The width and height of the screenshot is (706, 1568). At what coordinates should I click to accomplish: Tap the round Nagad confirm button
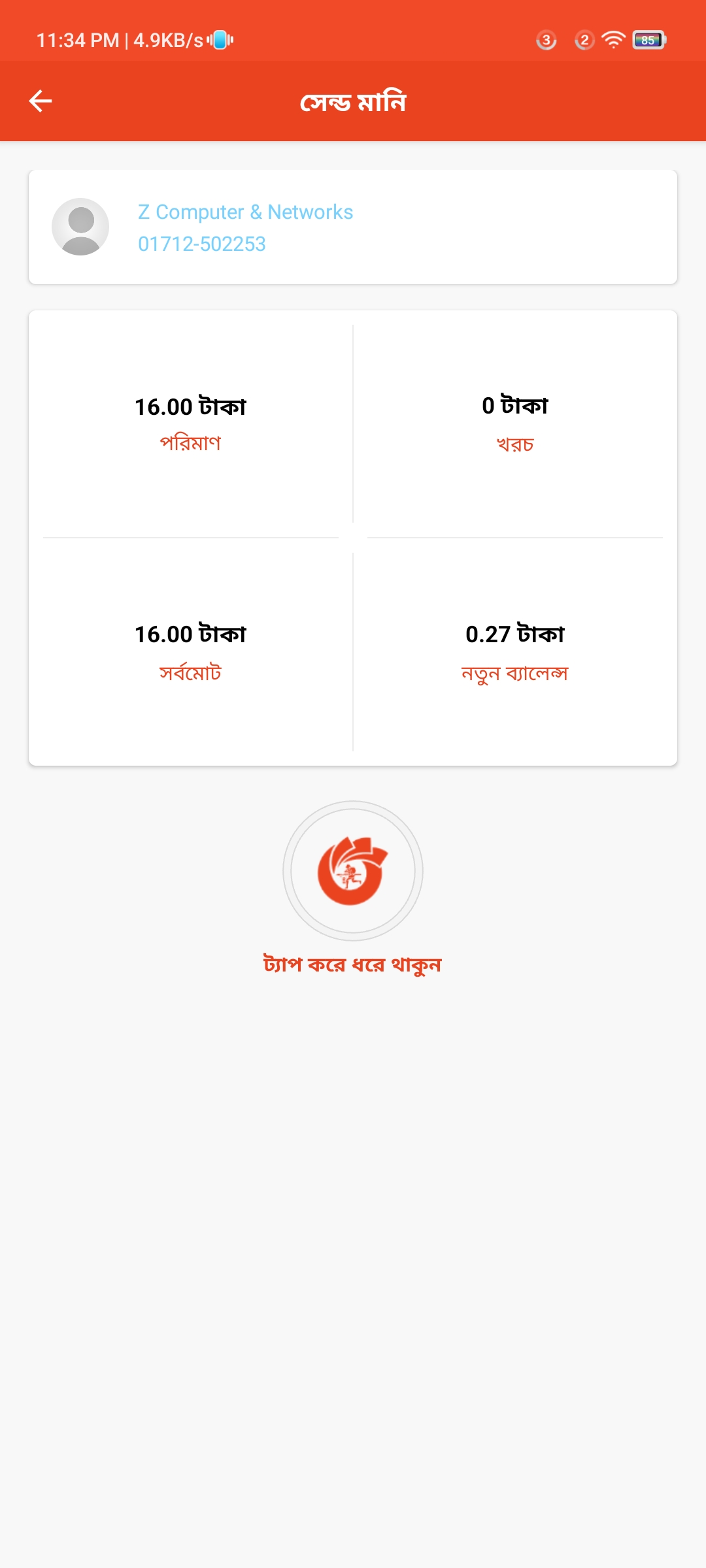click(x=353, y=871)
